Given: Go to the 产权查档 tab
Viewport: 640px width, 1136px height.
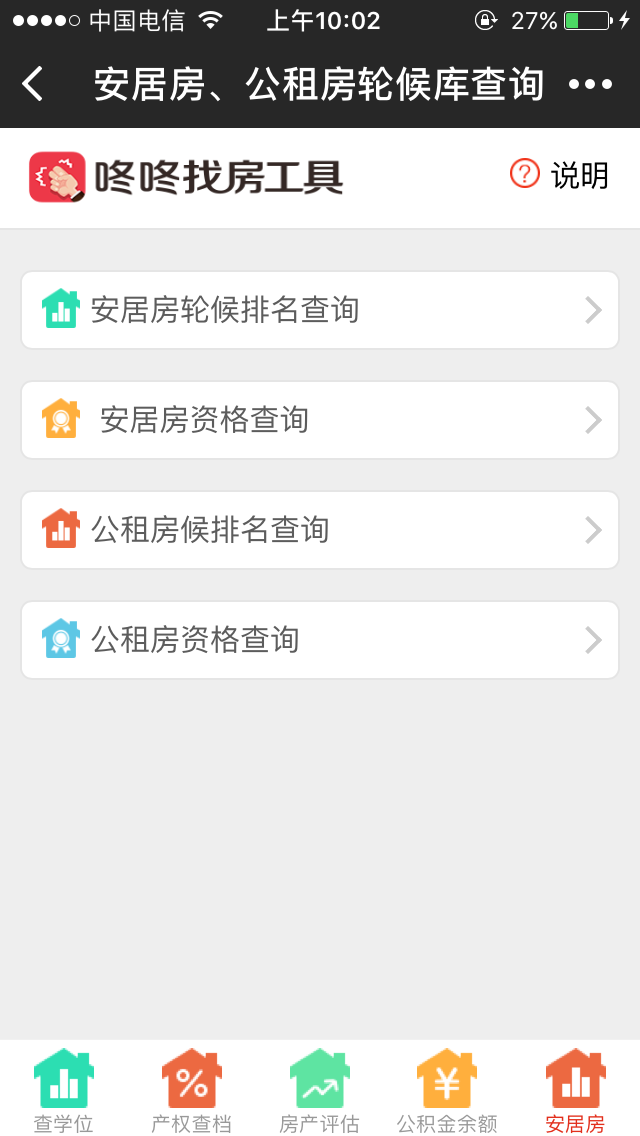Looking at the screenshot, I should [x=191, y=1090].
